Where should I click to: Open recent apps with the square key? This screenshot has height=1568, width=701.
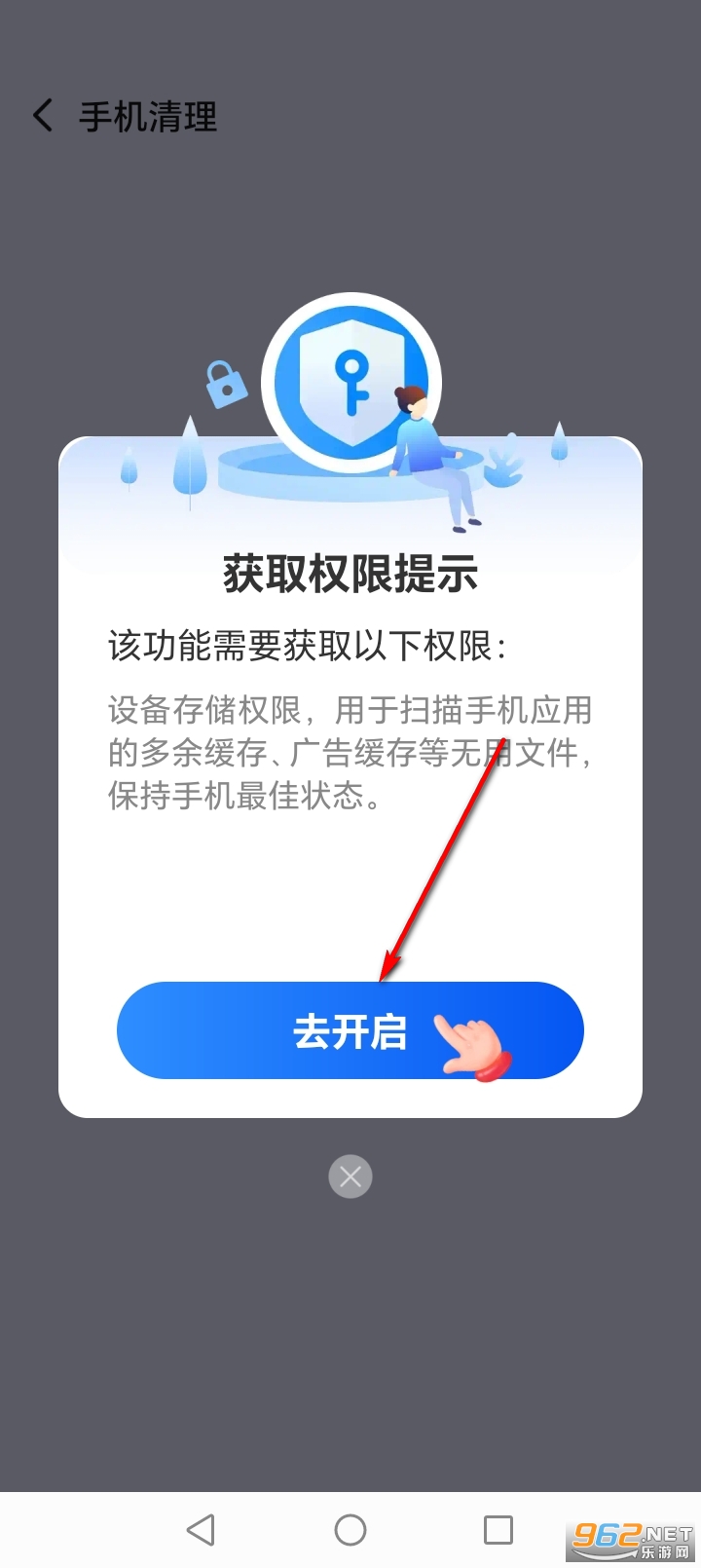tap(498, 1529)
